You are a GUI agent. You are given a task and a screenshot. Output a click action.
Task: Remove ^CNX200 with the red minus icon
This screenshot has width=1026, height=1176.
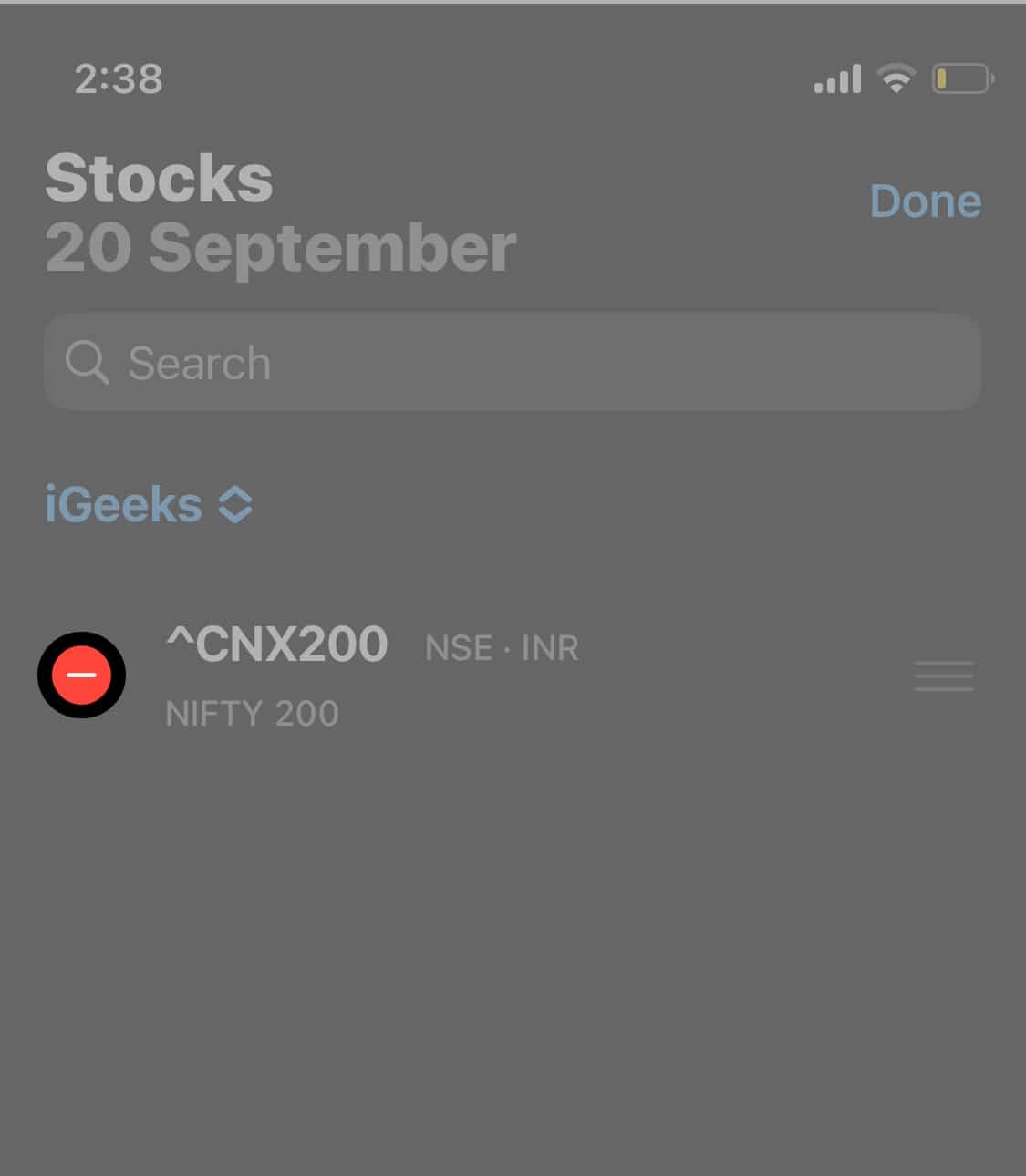coord(81,676)
